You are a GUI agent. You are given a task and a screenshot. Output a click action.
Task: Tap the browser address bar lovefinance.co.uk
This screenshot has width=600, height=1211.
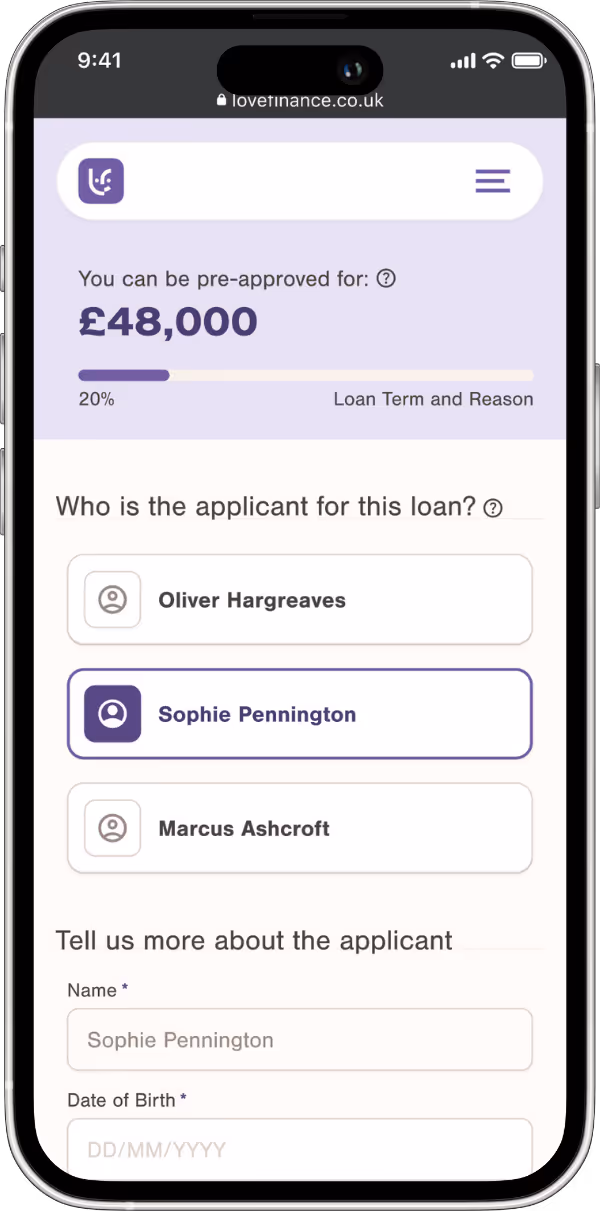[300, 101]
